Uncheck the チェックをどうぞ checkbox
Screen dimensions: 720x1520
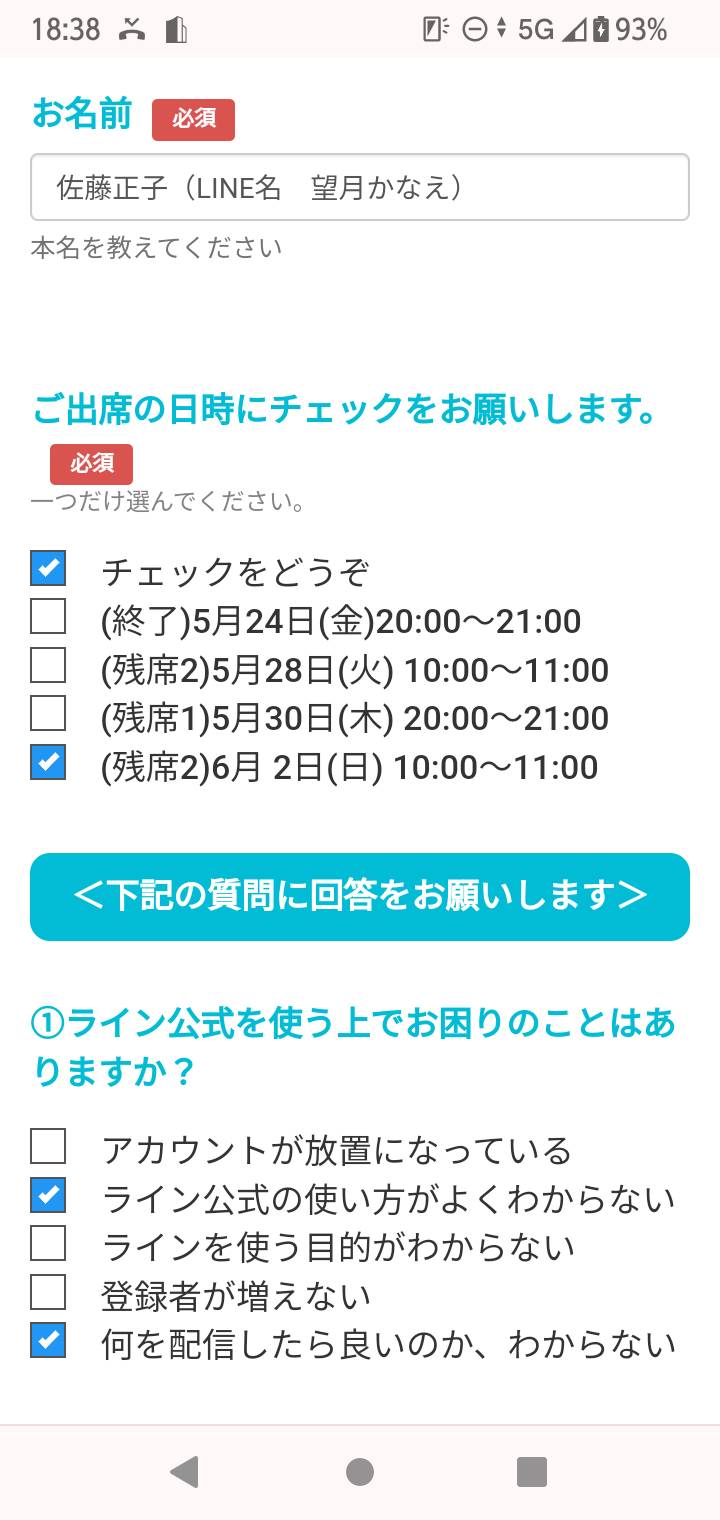48,568
